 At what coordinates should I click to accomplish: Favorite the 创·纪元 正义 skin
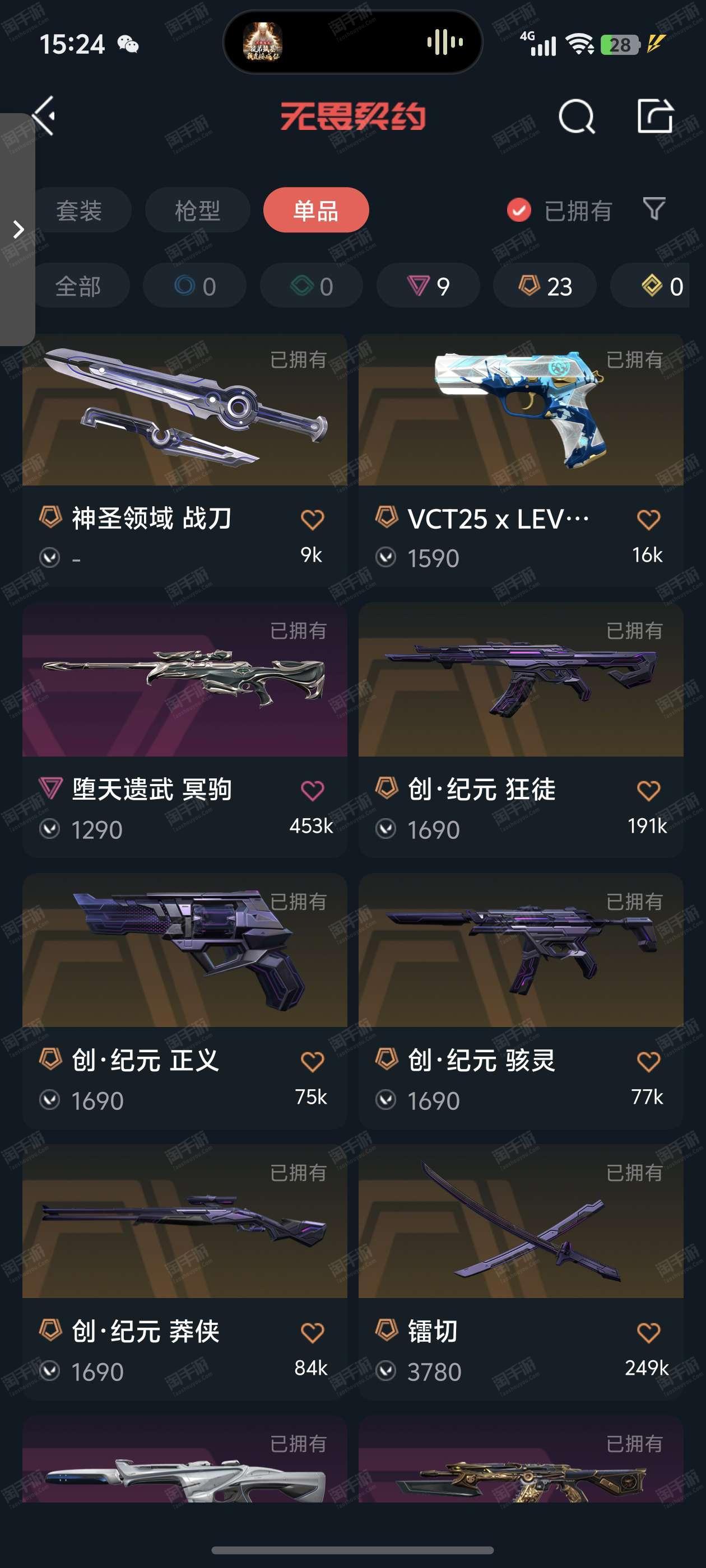[x=312, y=1062]
